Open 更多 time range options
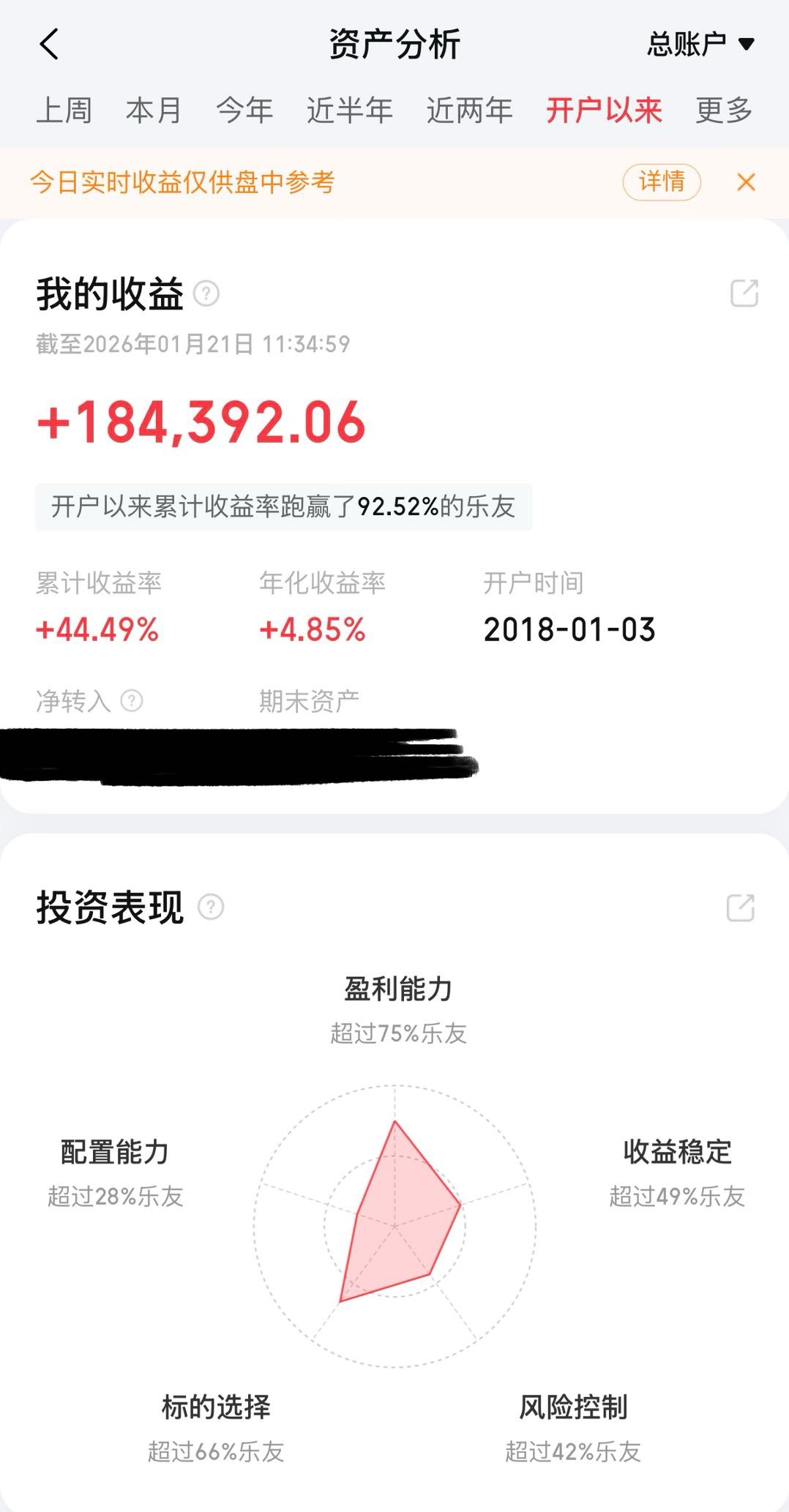Image resolution: width=789 pixels, height=1512 pixels. tap(723, 111)
